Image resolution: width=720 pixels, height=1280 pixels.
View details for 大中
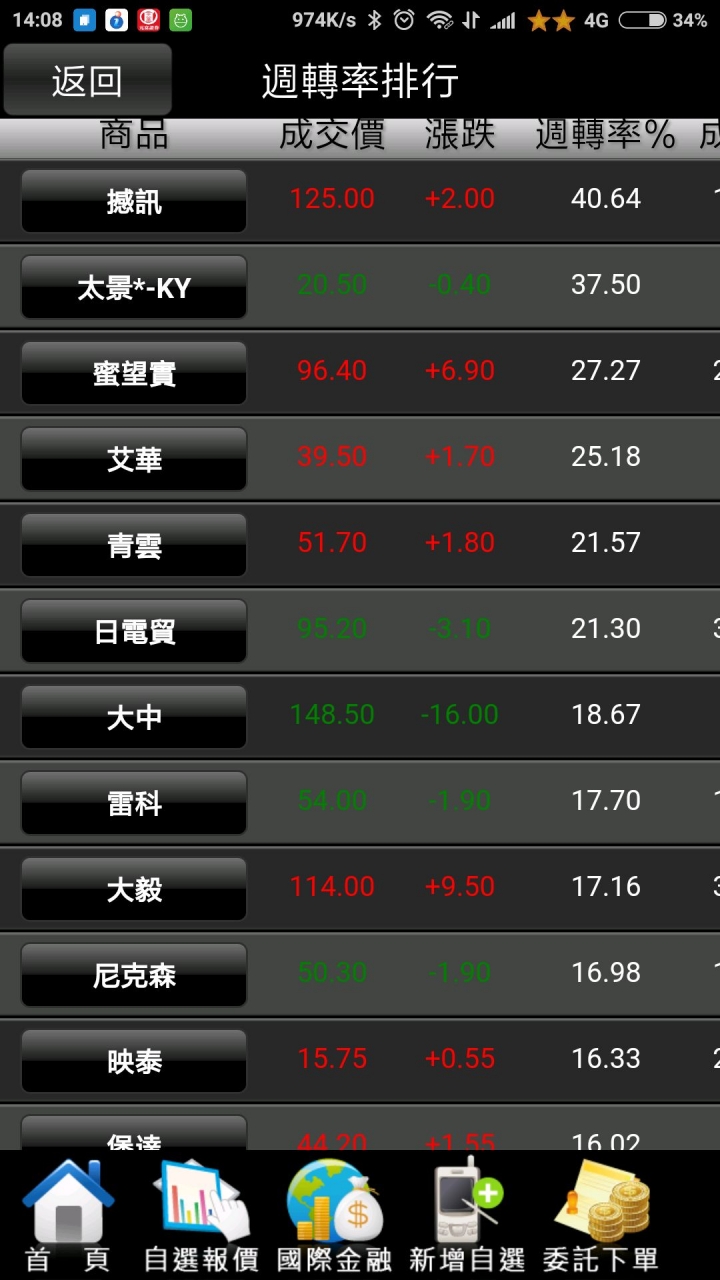coord(134,717)
